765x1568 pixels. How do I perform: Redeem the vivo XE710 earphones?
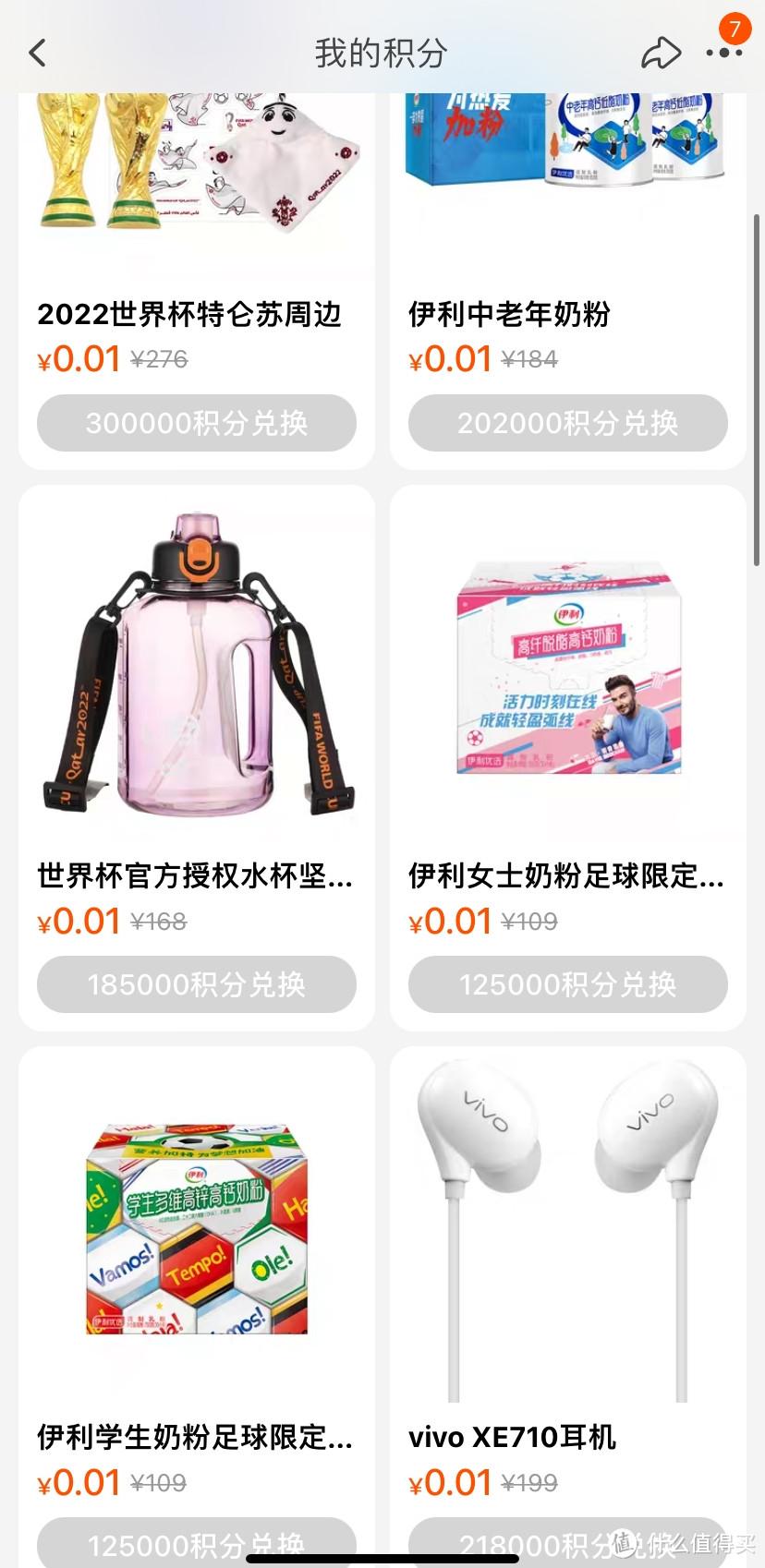click(567, 1546)
